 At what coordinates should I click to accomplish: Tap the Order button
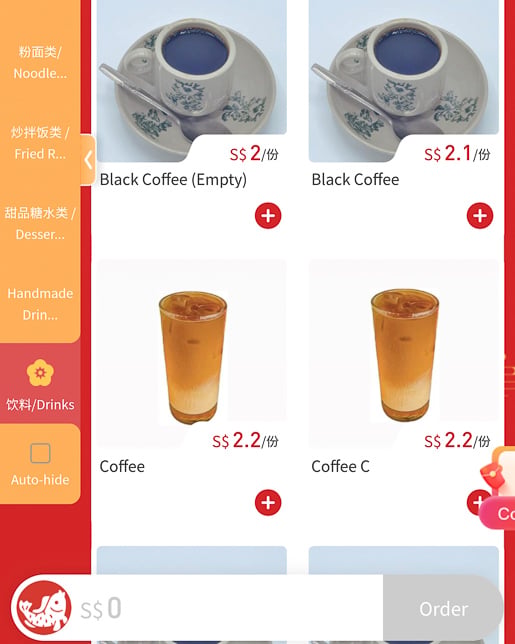coord(443,609)
